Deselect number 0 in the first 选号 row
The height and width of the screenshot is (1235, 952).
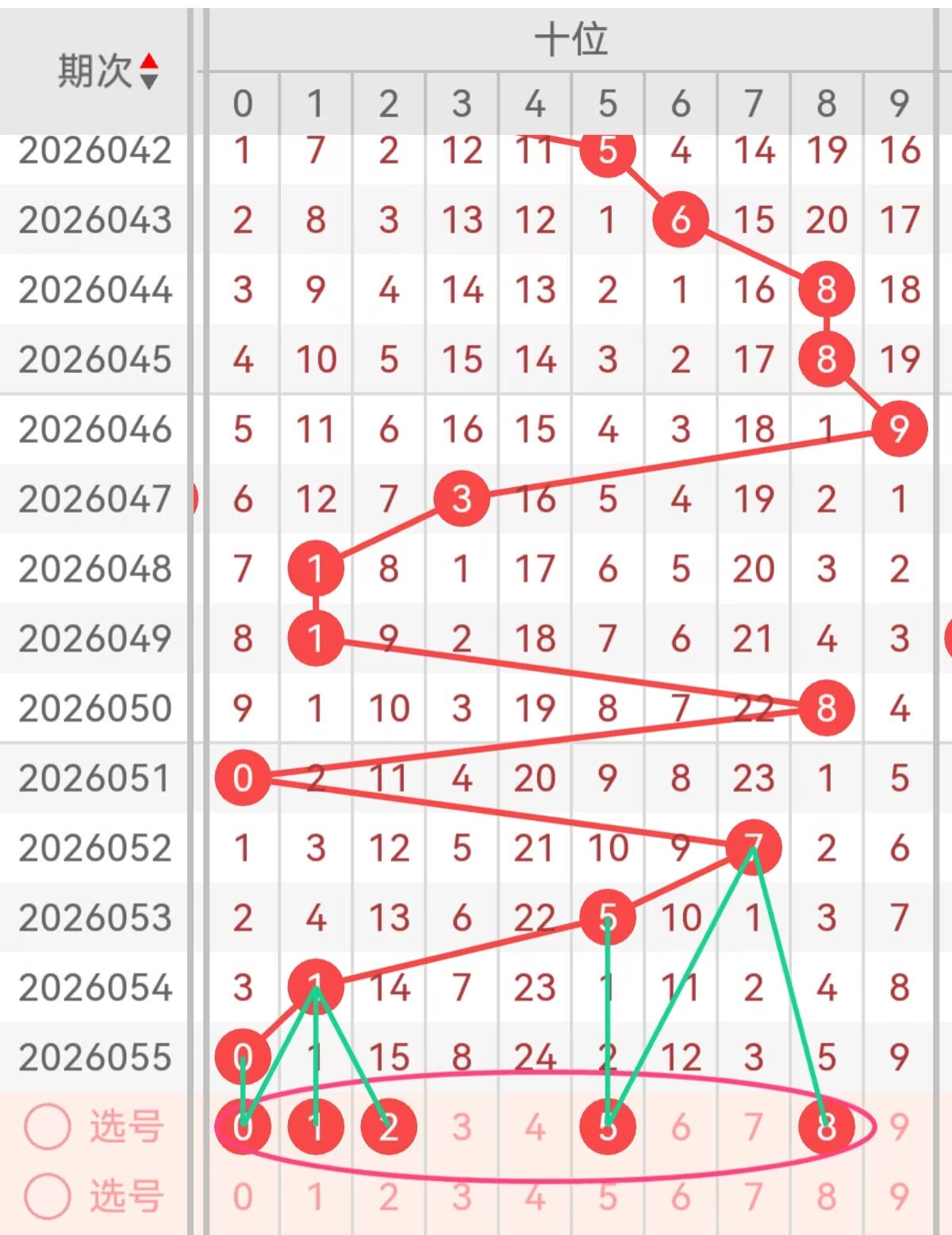(x=243, y=1126)
